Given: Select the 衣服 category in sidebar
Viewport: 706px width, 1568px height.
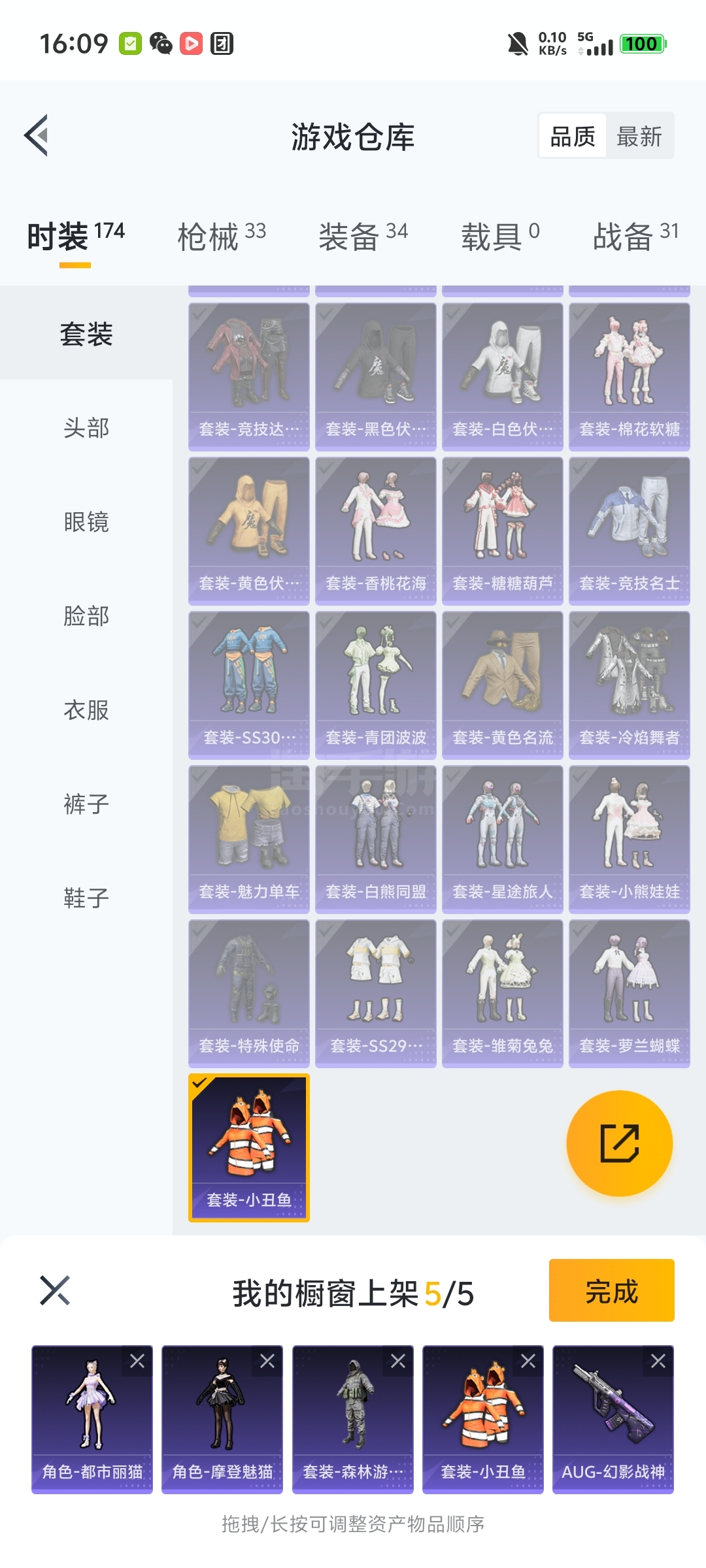Looking at the screenshot, I should [x=86, y=710].
